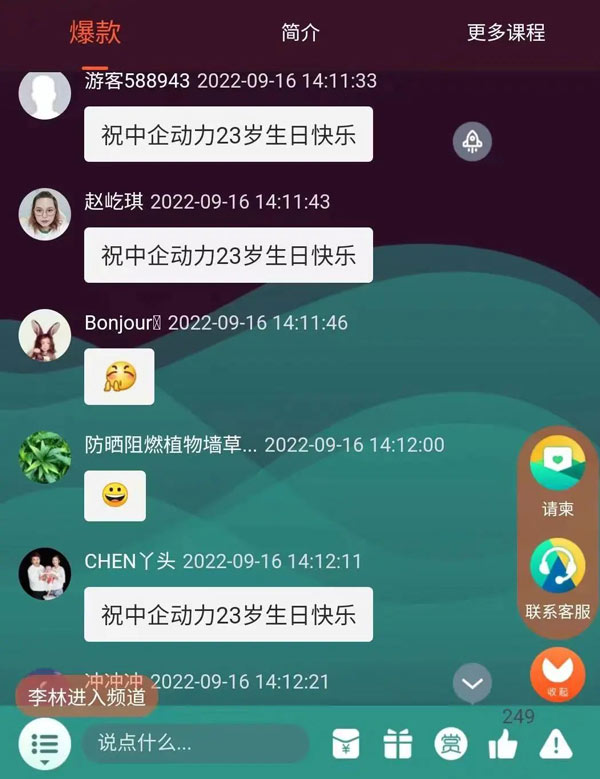Tap the rocket icon button
600x779 pixels.
pyautogui.click(x=472, y=141)
